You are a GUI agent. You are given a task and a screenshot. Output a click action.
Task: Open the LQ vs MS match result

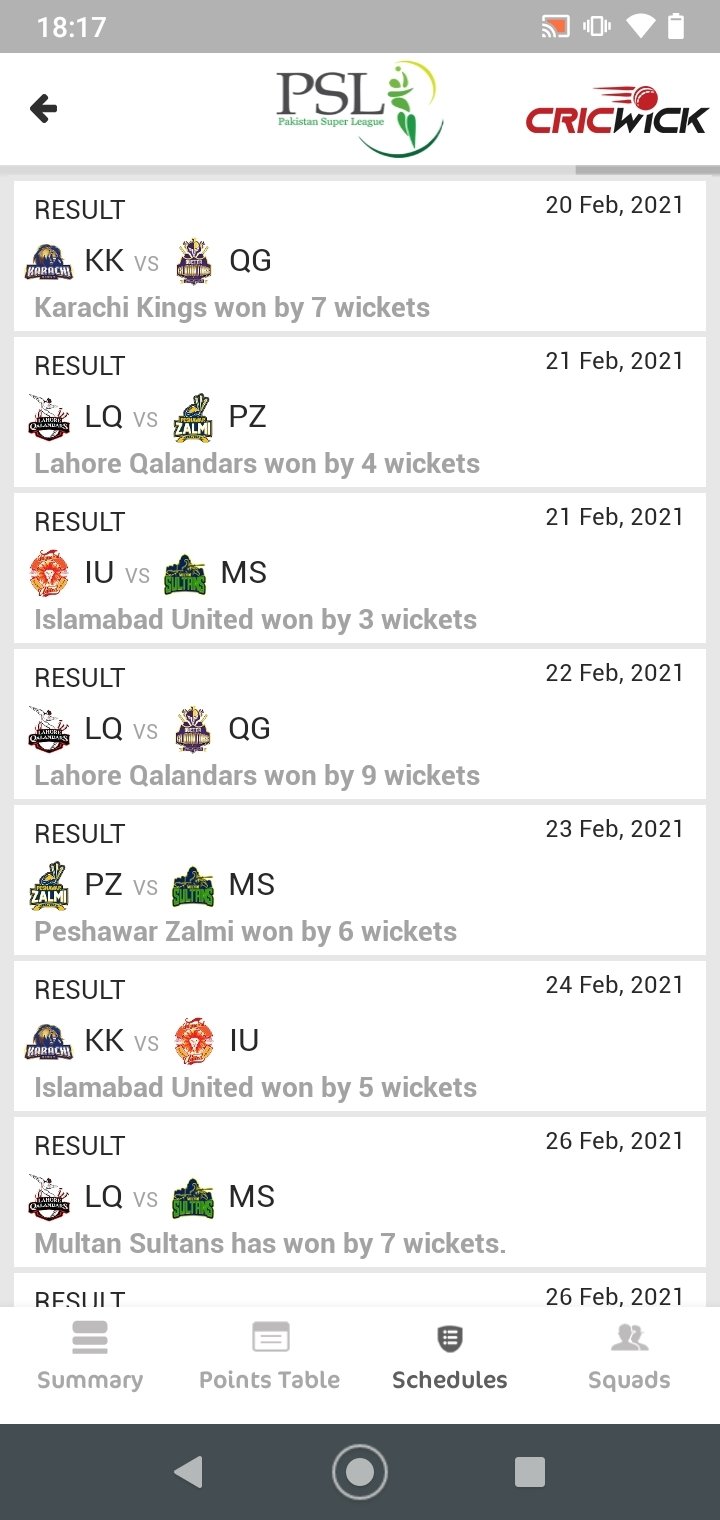point(360,1192)
